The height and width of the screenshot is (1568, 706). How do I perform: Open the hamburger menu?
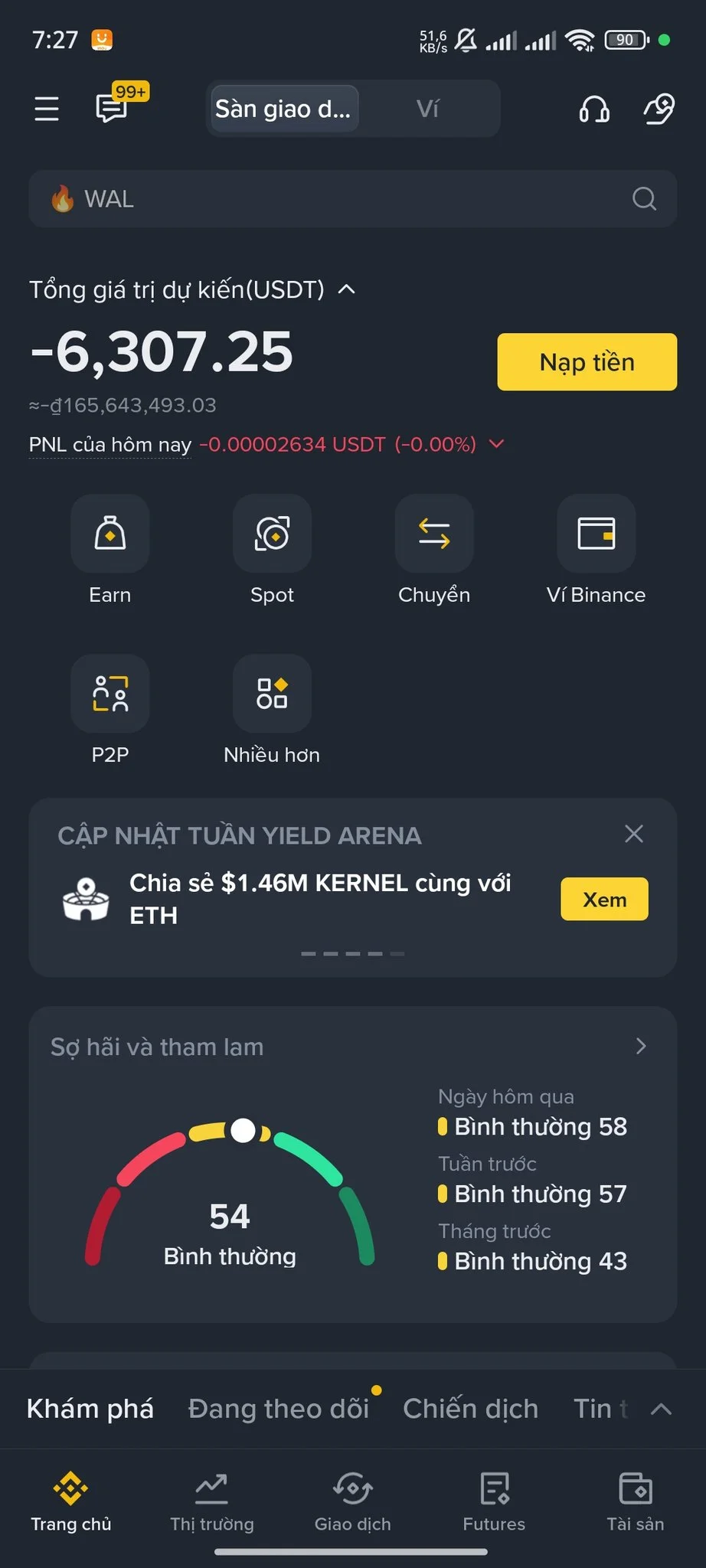tap(47, 109)
